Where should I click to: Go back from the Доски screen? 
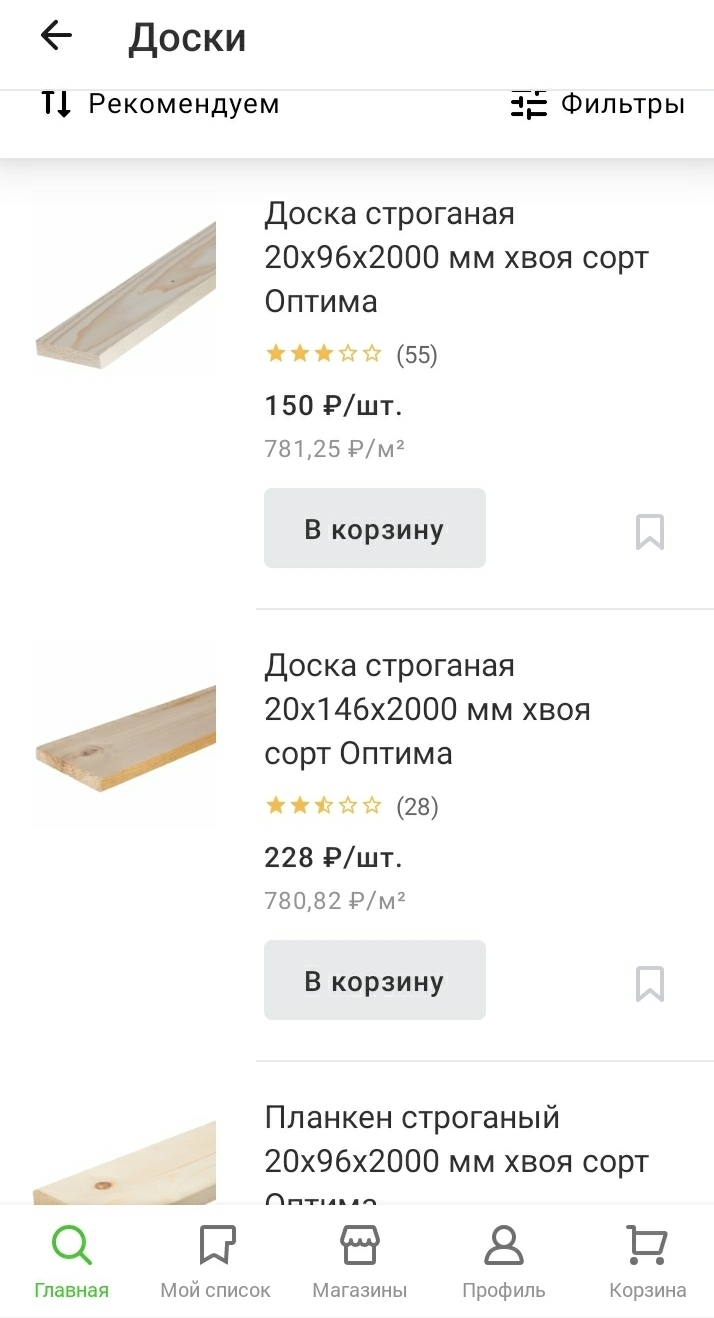[56, 37]
